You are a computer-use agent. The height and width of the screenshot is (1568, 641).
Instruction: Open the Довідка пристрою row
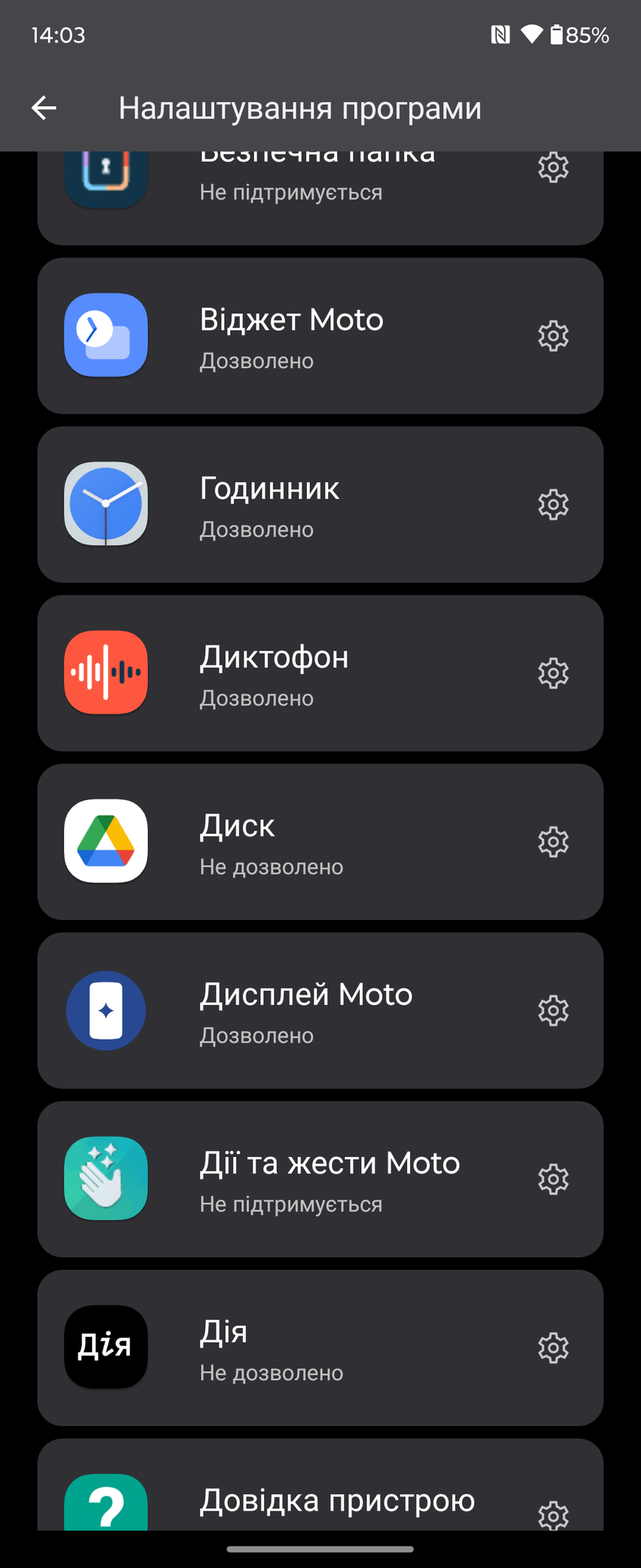(302, 1498)
